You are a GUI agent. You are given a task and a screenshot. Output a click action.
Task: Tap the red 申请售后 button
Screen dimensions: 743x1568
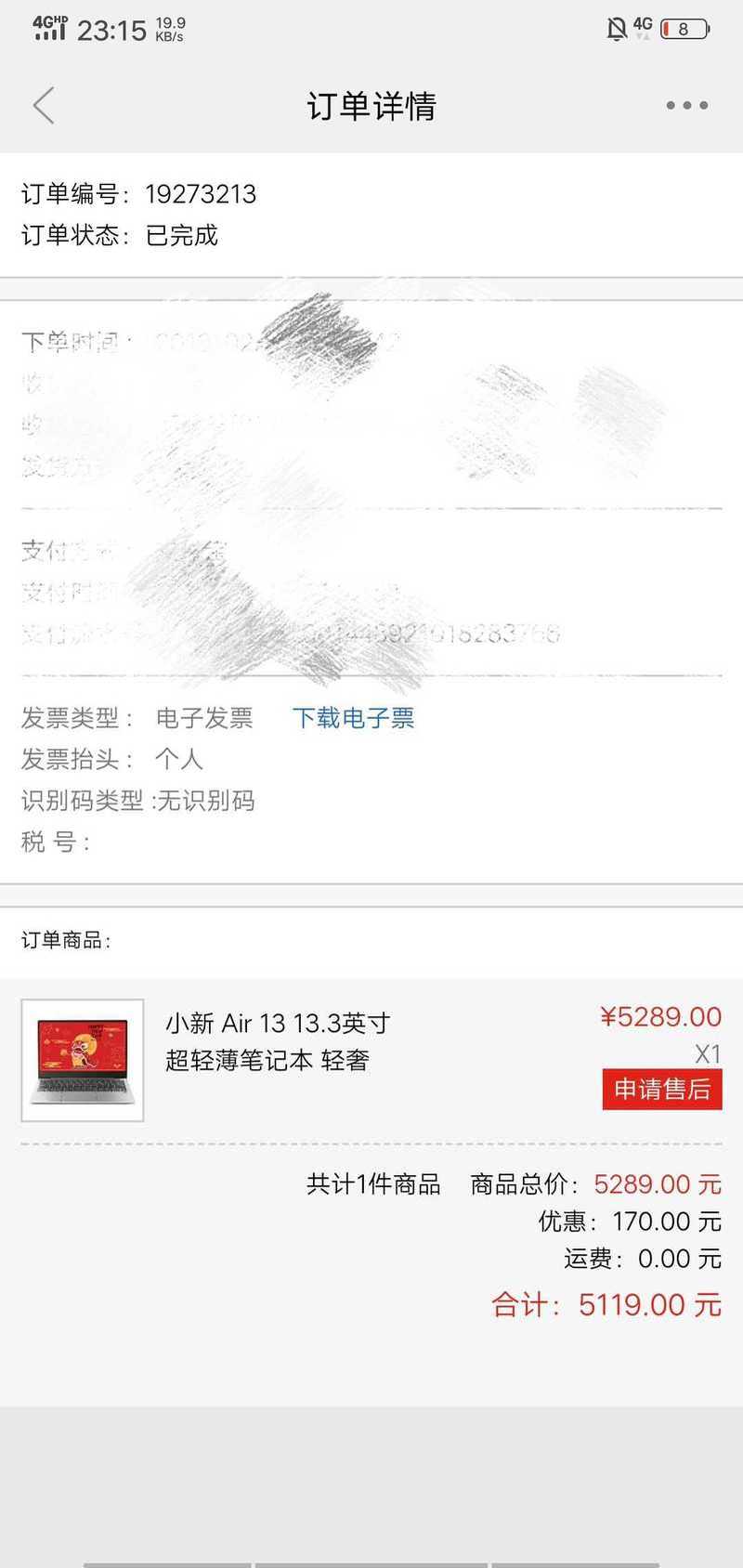point(662,1089)
